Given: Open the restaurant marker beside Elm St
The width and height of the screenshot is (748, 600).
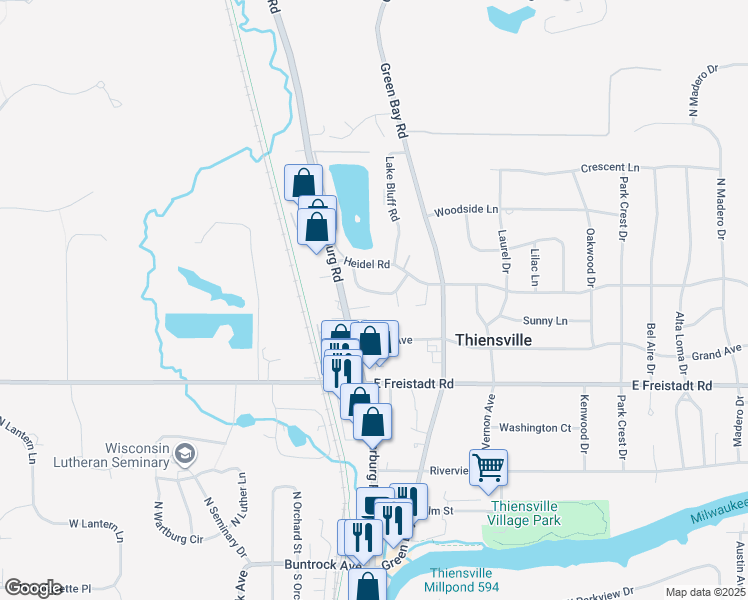Looking at the screenshot, I should tap(408, 501).
